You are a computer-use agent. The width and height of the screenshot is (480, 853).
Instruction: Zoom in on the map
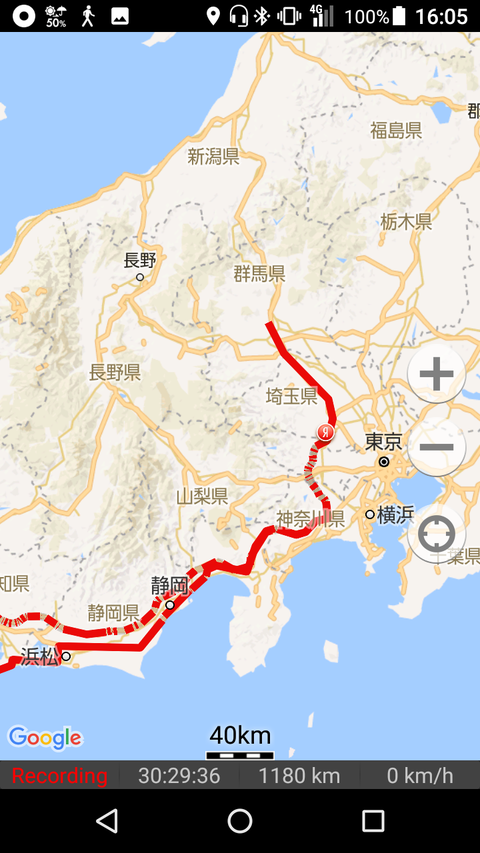(436, 374)
